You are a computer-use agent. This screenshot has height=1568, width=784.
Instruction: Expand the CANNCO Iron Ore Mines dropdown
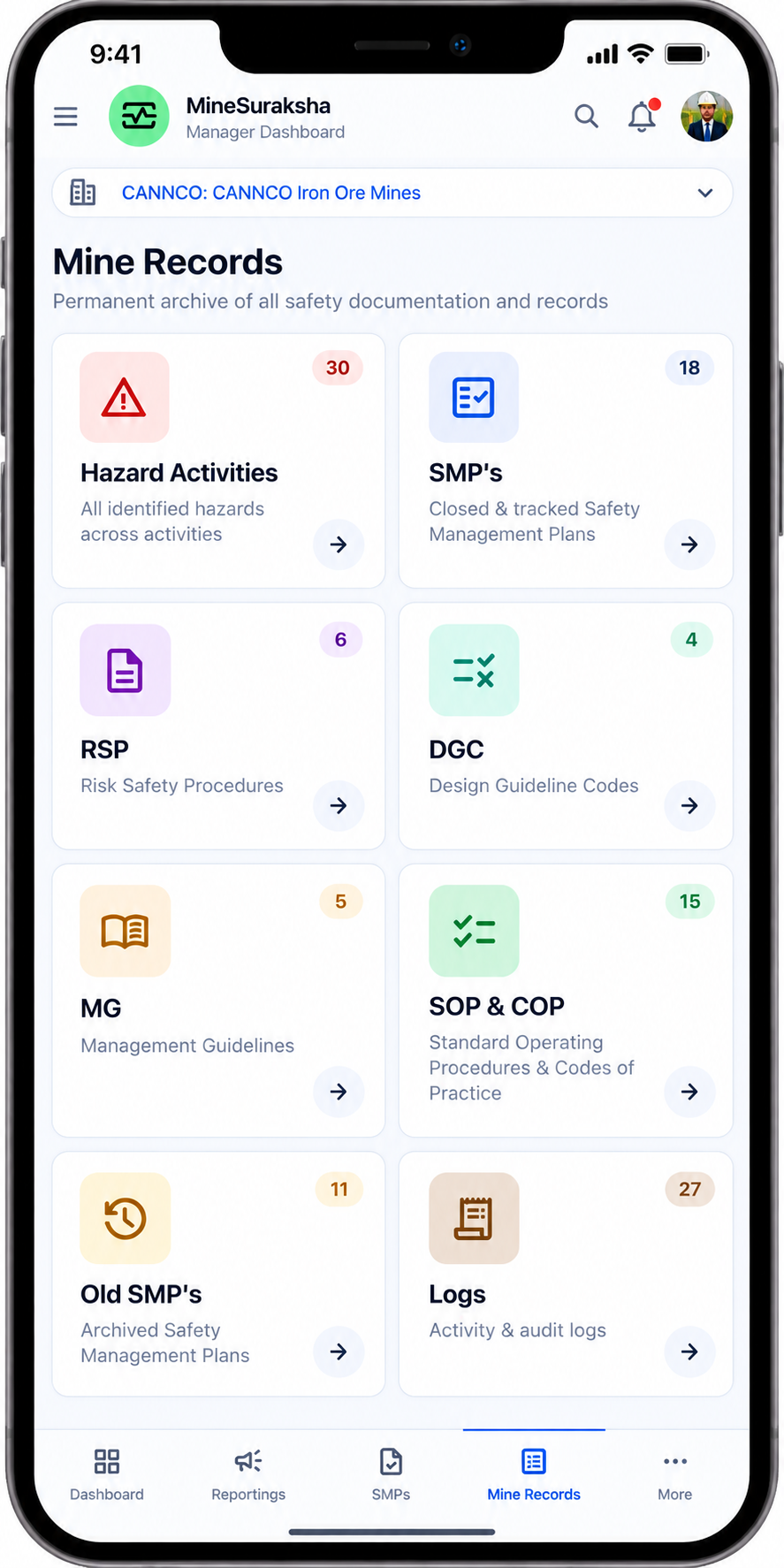(392, 193)
